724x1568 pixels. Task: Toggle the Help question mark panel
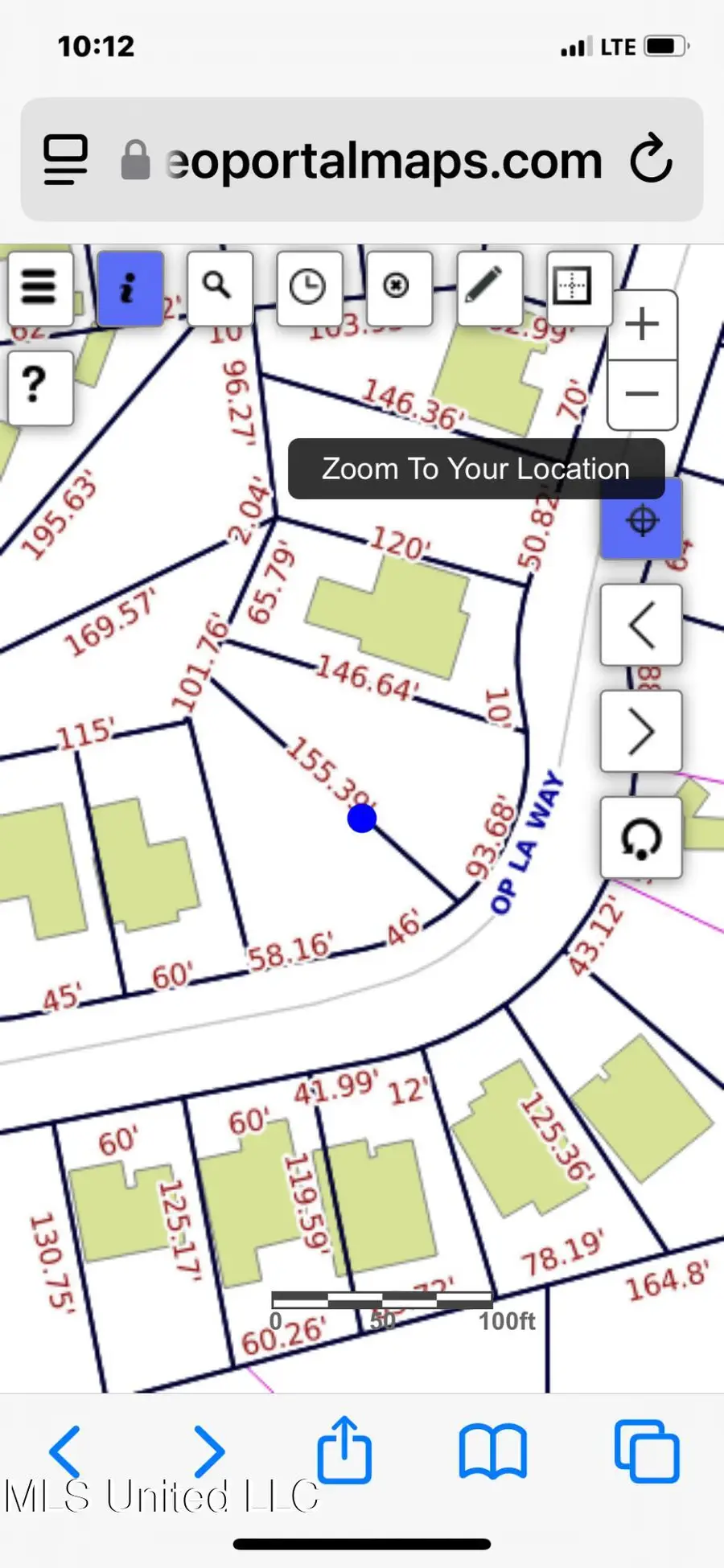(39, 386)
